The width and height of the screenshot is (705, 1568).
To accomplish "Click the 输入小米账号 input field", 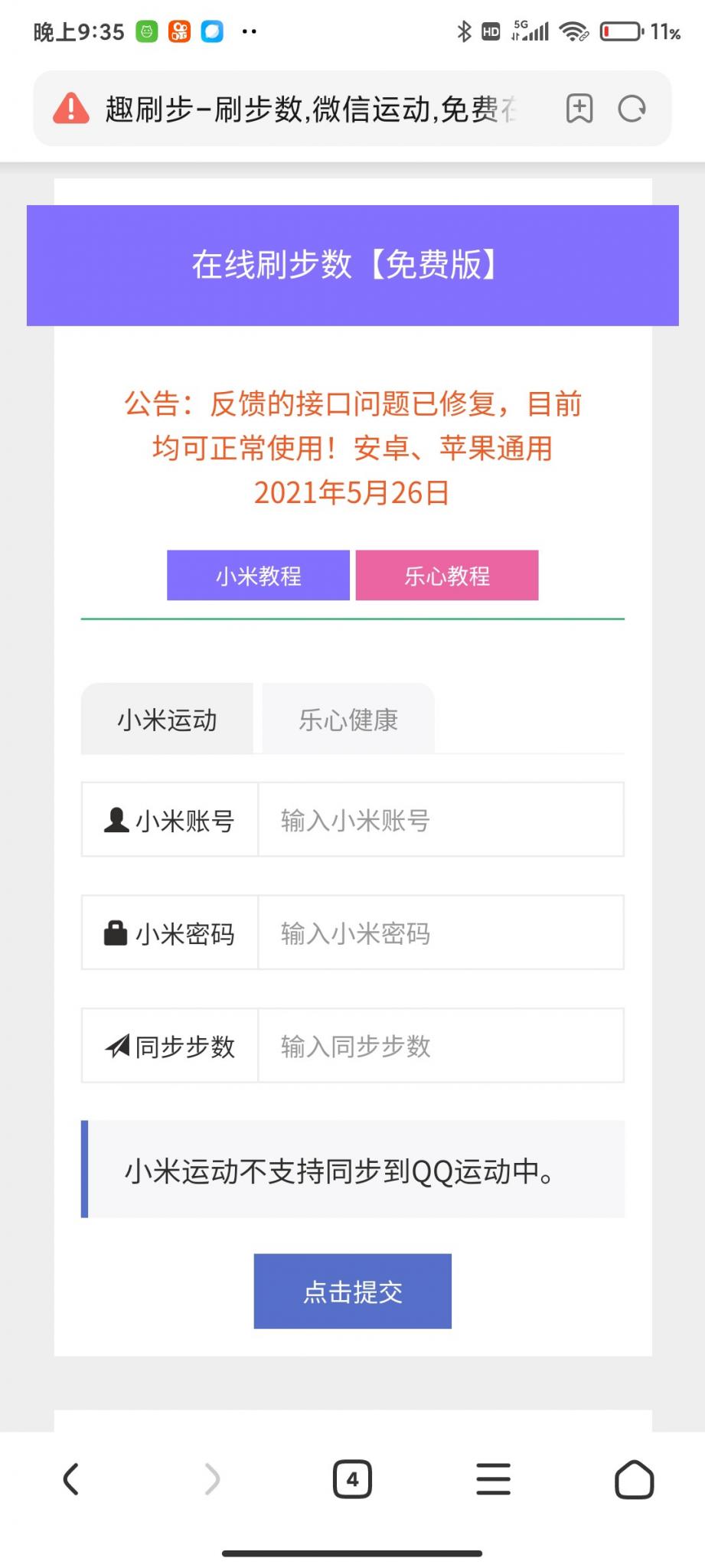I will click(x=440, y=819).
